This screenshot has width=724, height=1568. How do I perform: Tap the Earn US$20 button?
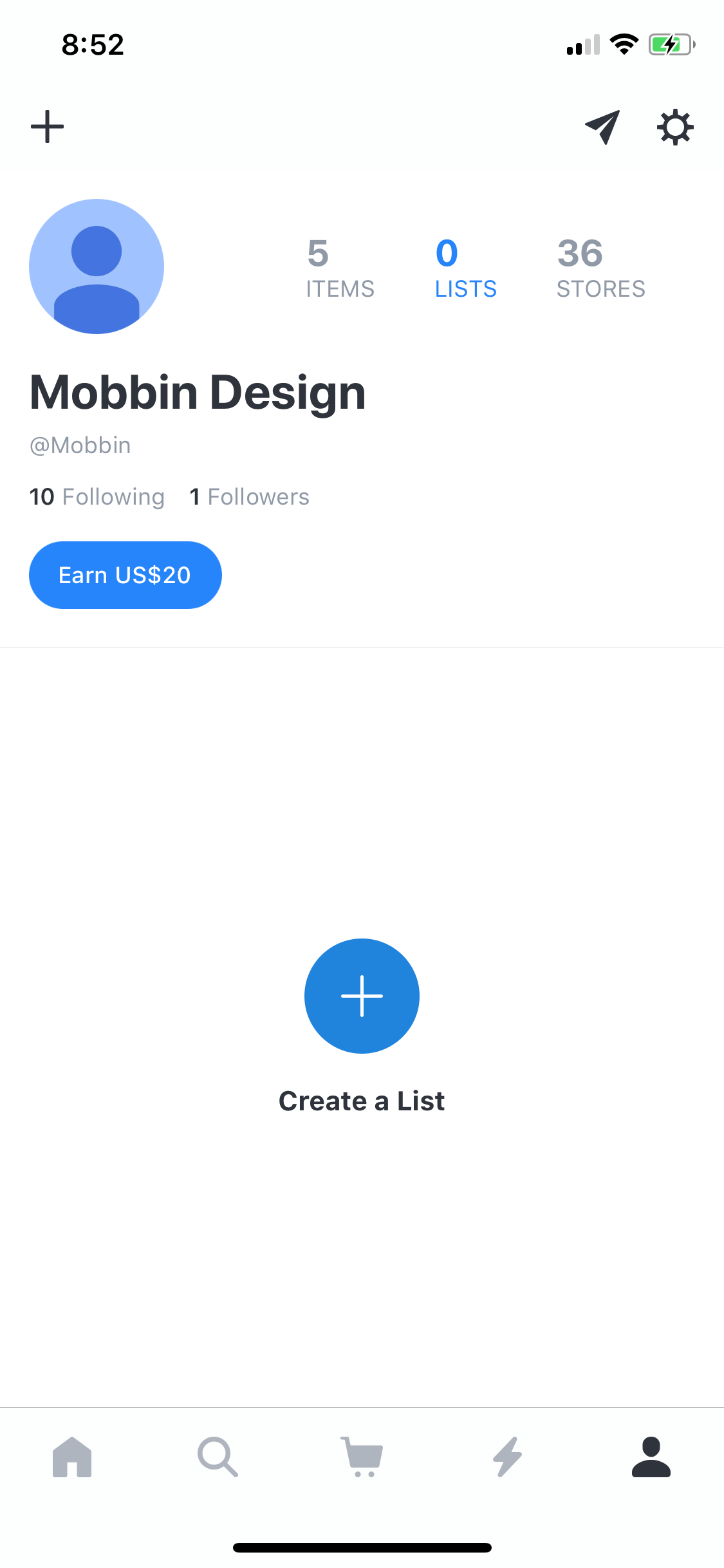(125, 575)
